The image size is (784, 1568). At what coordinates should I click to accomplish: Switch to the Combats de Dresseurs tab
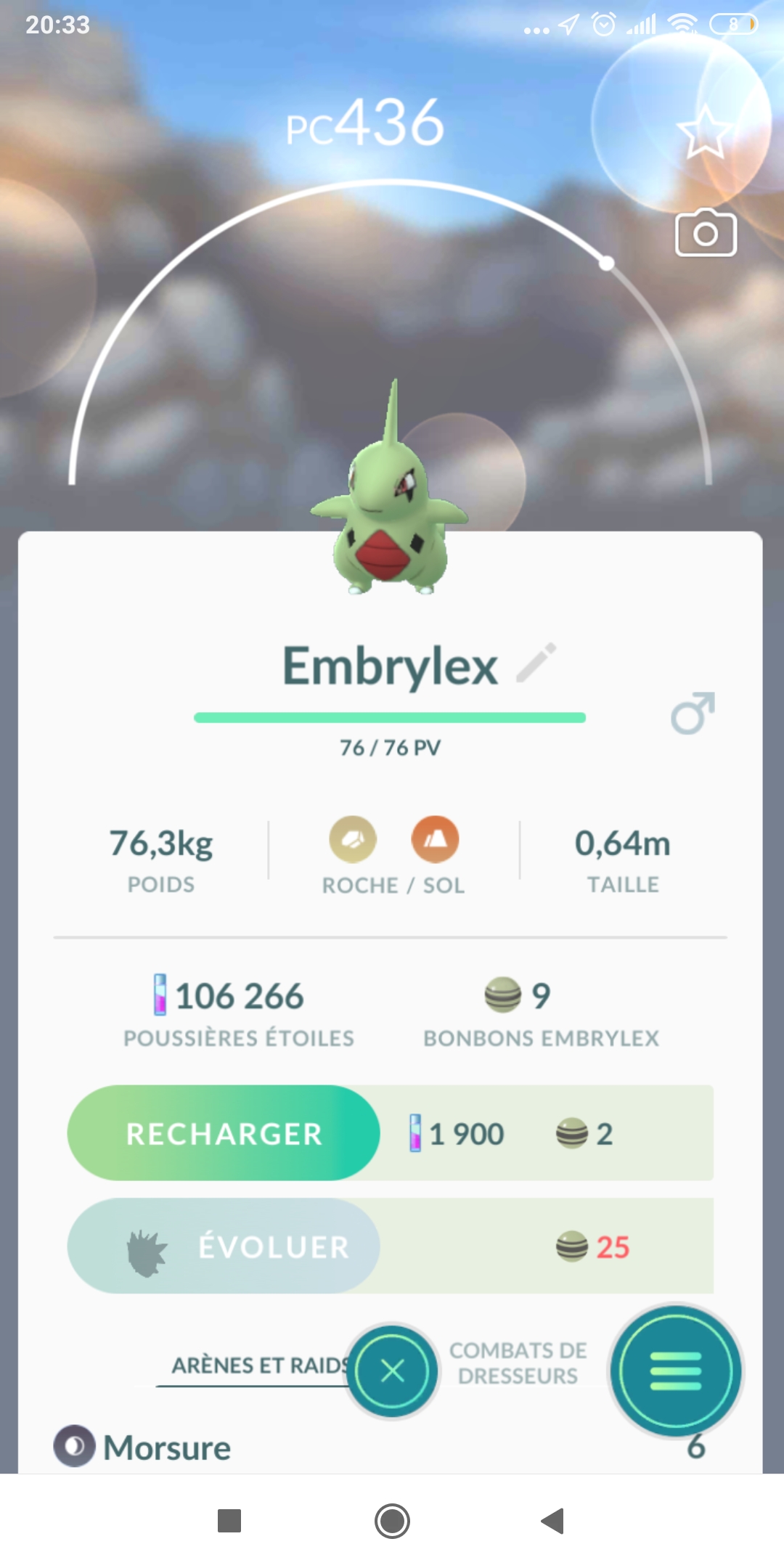pos(518,1363)
